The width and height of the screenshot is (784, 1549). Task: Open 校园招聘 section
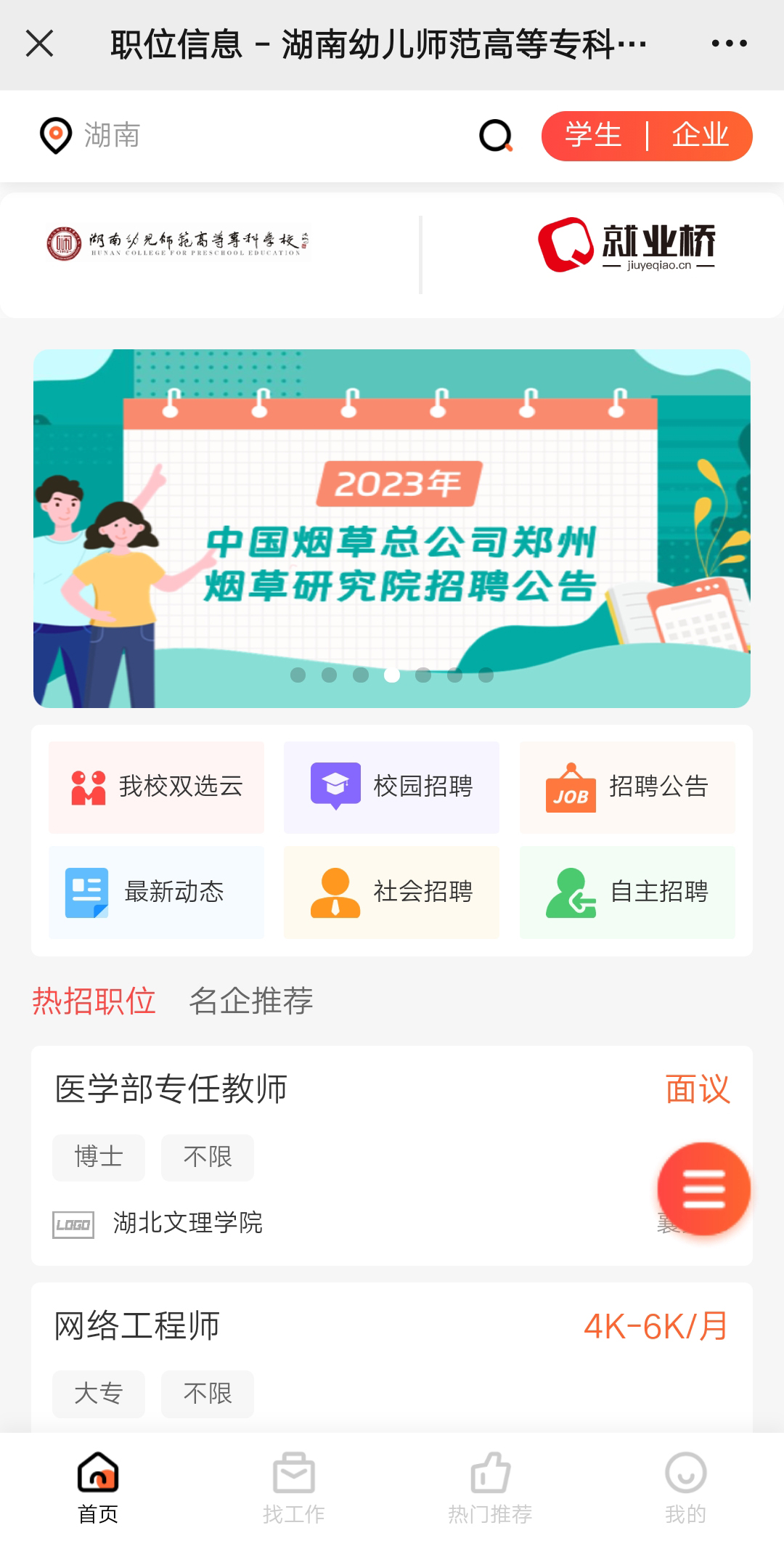point(391,786)
